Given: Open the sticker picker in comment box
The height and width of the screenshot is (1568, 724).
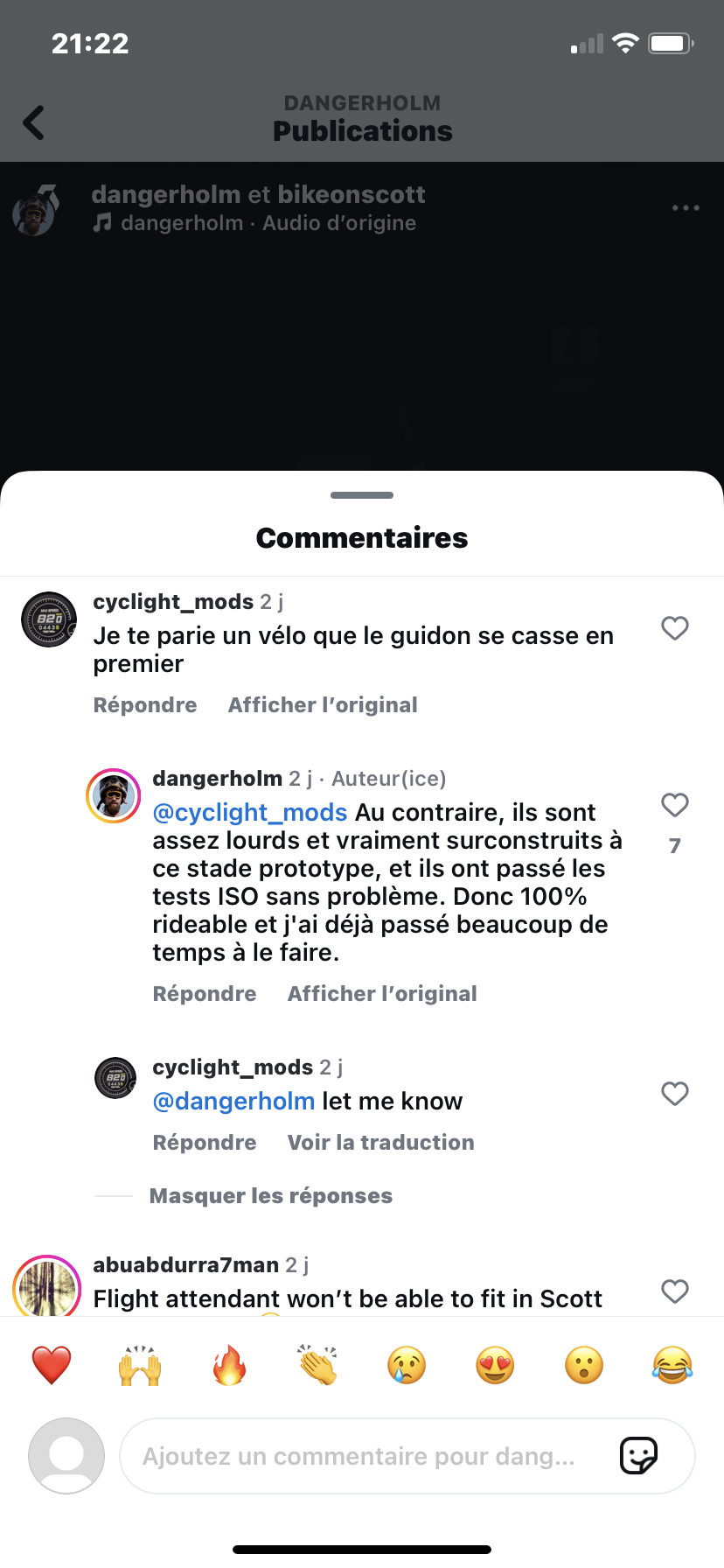Looking at the screenshot, I should click(x=638, y=1457).
